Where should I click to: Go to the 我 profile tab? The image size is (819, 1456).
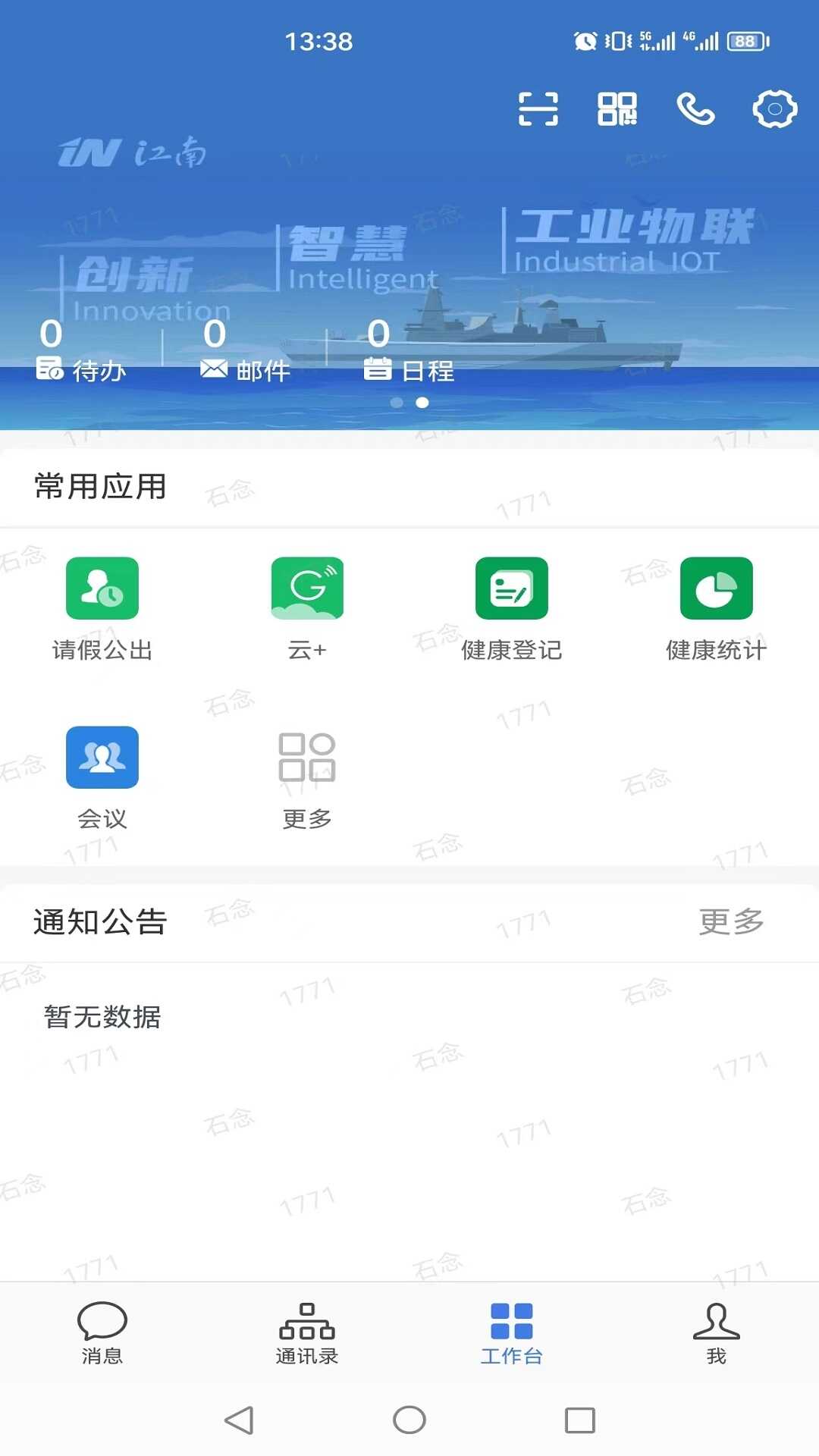(x=717, y=1332)
